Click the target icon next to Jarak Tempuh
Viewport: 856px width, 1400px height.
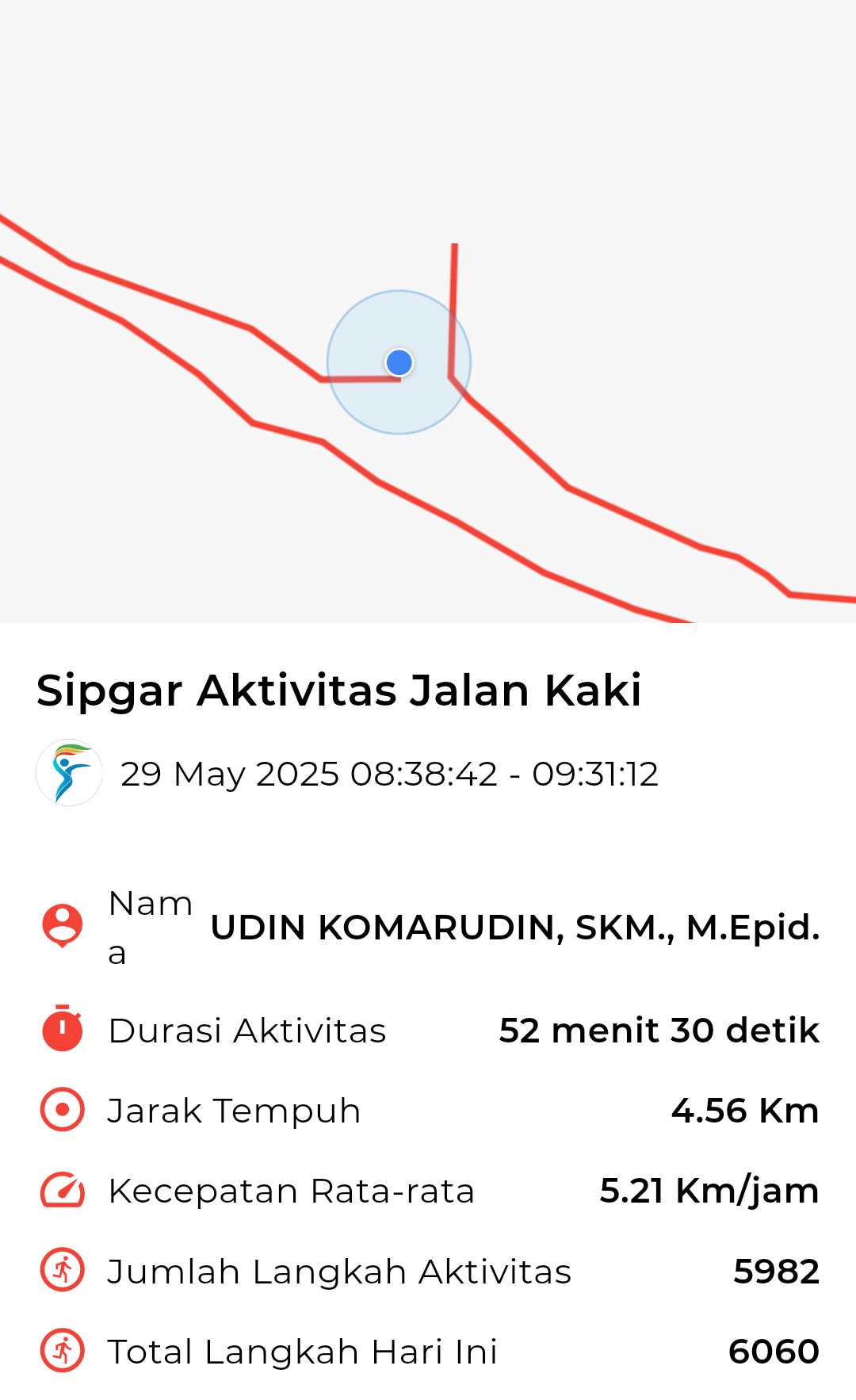point(61,1110)
